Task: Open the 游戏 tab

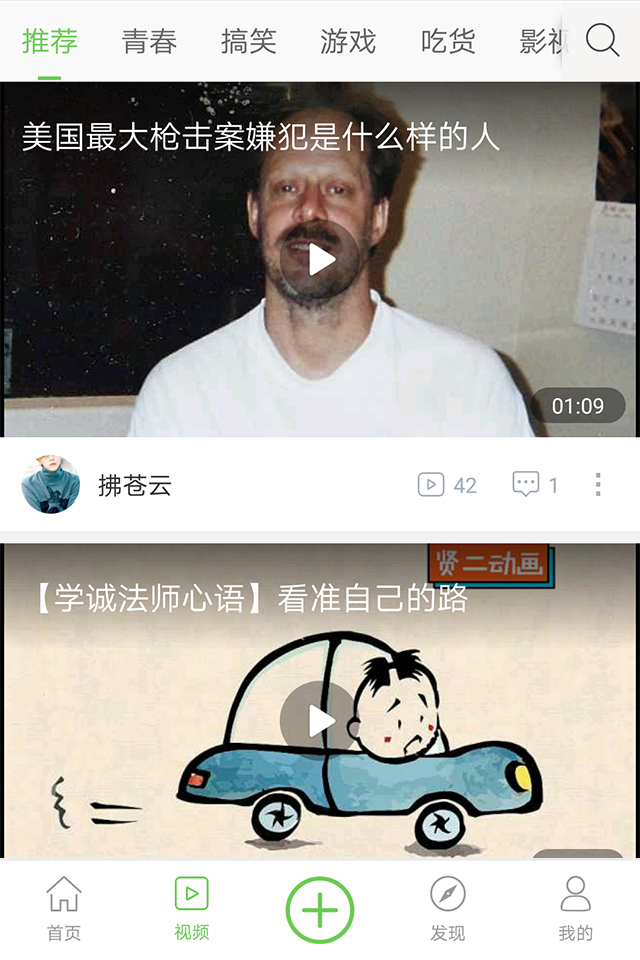Action: point(348,42)
